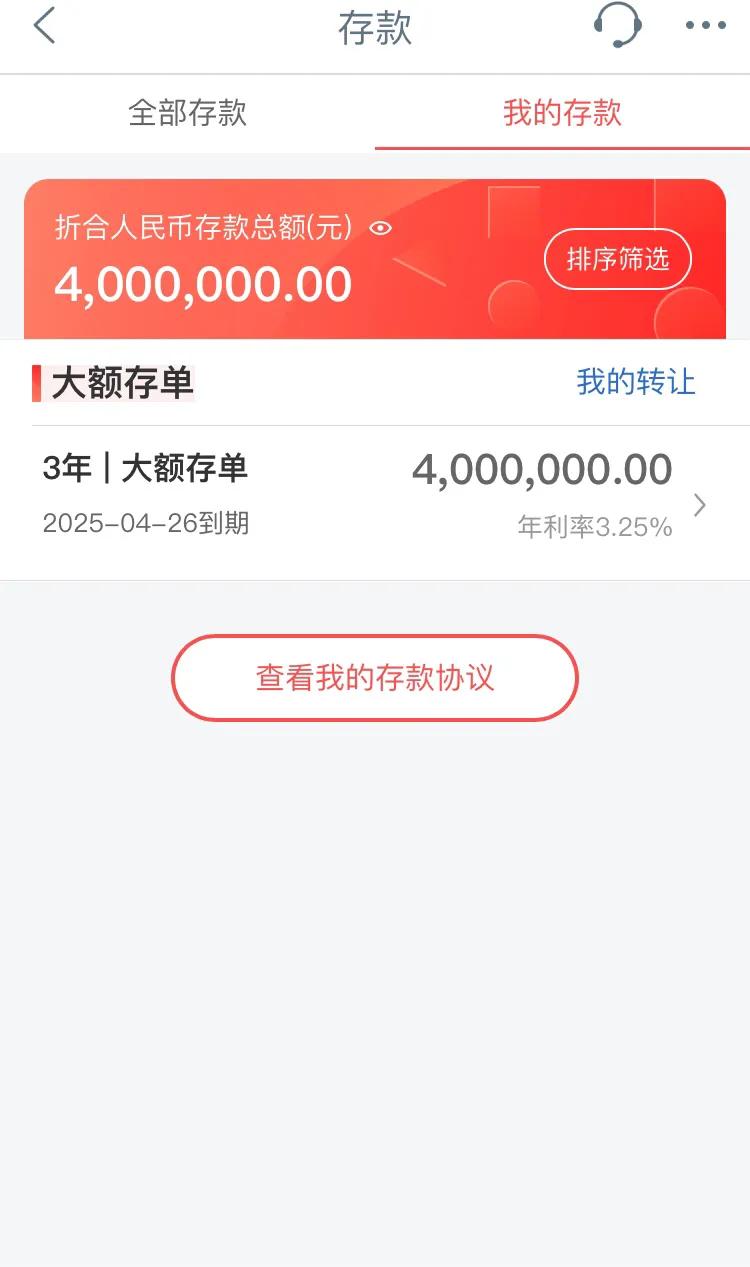The image size is (750, 1267).
Task: Open the three-dot overflow menu
Action: tap(705, 26)
